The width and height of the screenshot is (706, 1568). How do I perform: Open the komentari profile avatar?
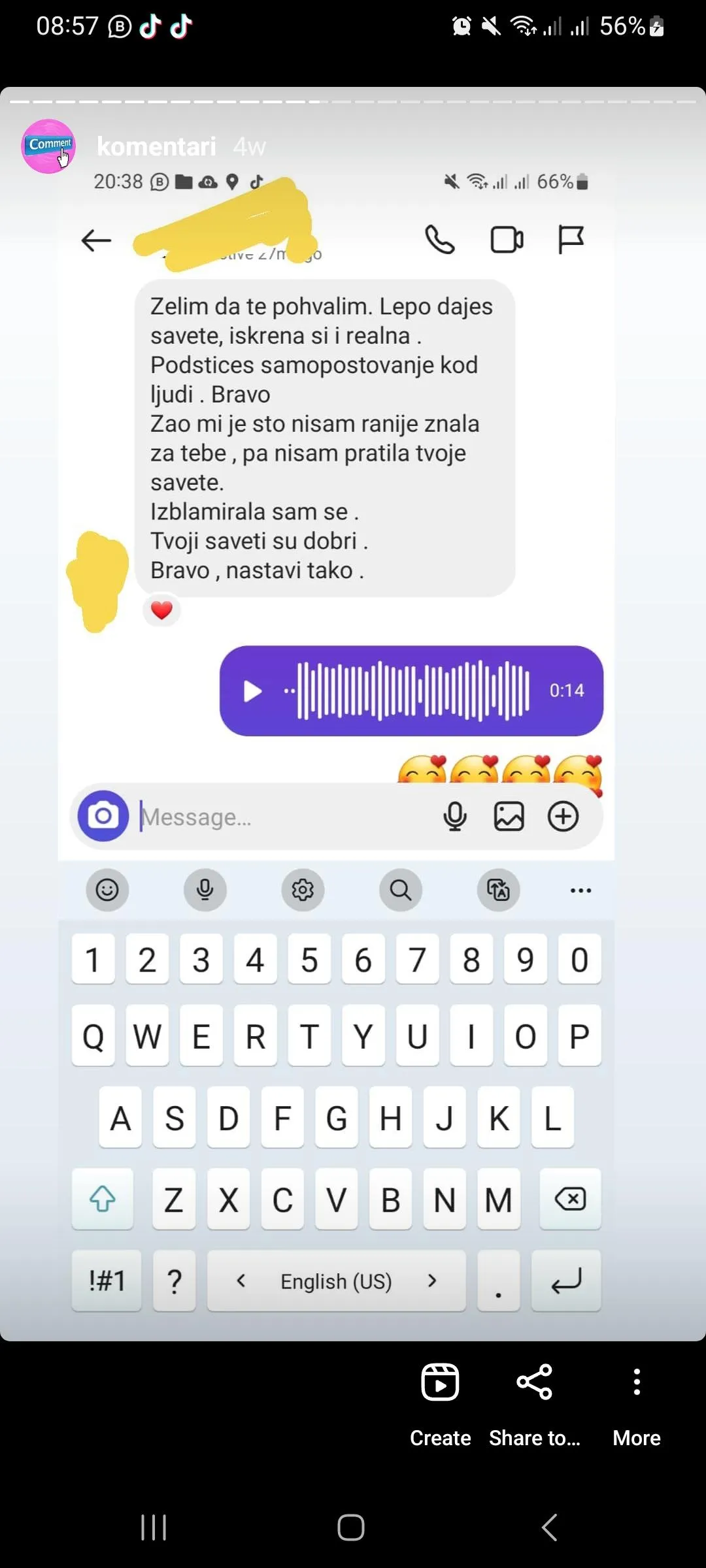coord(48,146)
